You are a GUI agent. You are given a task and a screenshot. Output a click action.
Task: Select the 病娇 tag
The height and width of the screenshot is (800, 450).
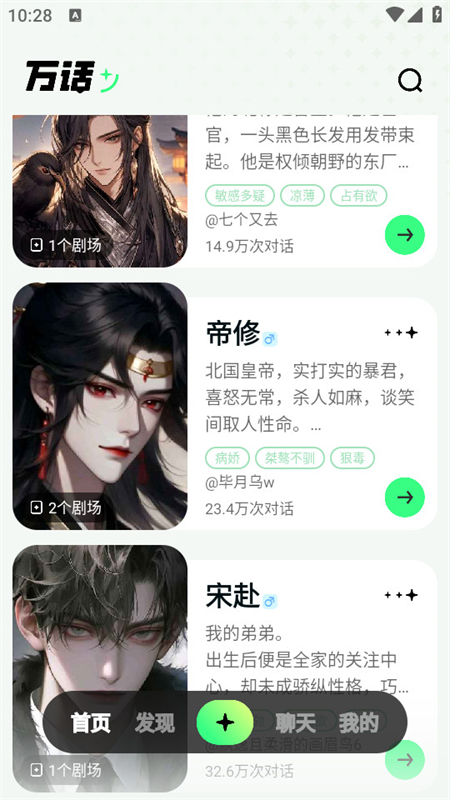pos(228,458)
